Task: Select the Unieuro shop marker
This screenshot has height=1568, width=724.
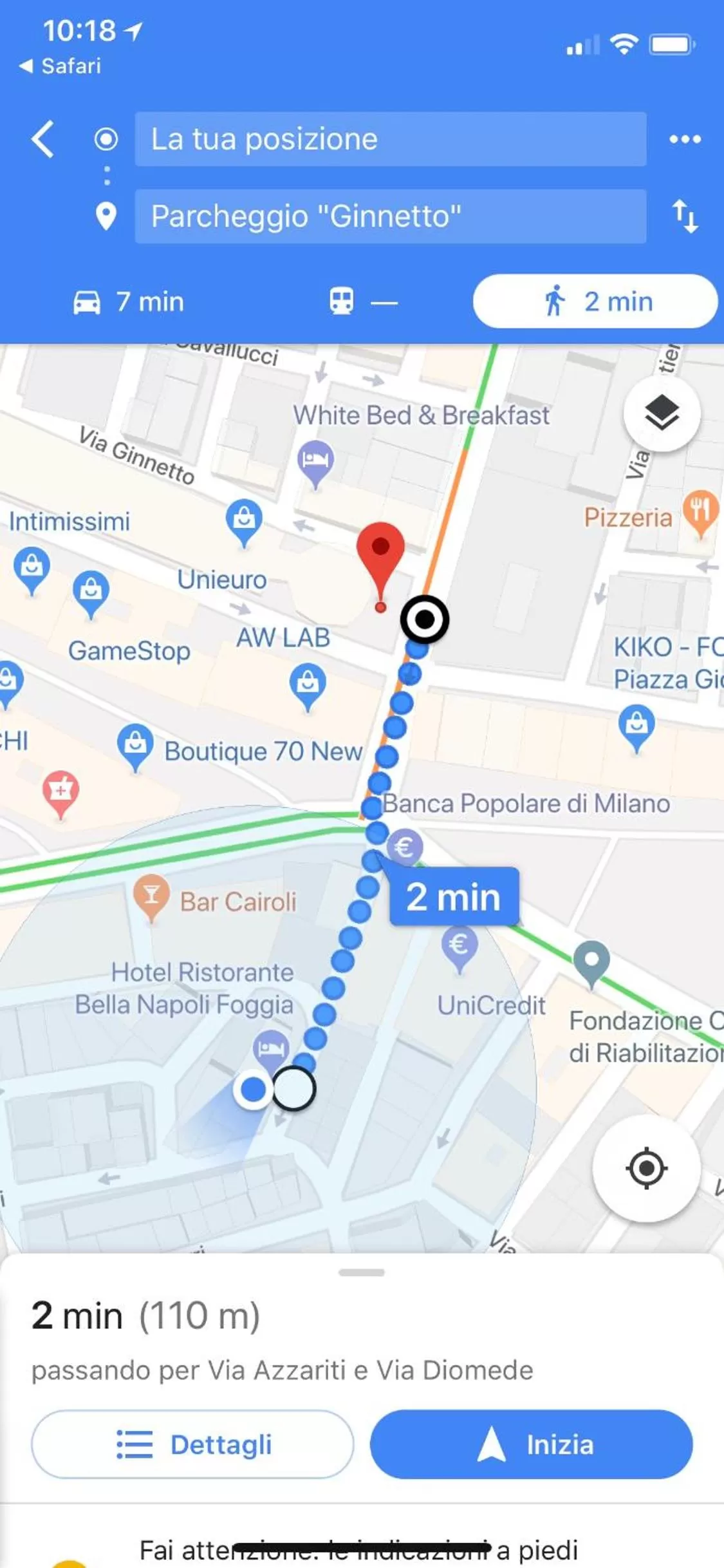Action: (244, 519)
